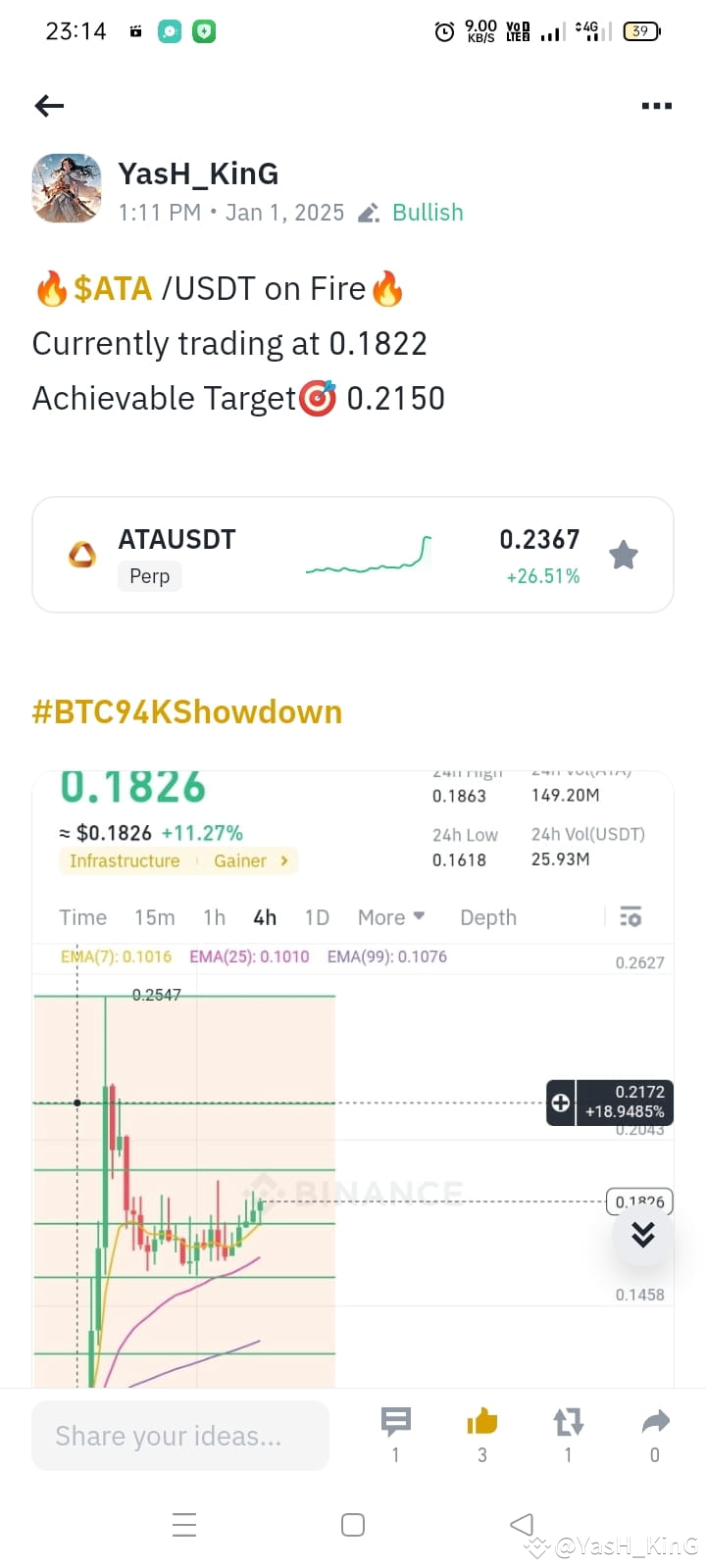Open chart display settings icon beside Depth

tap(630, 917)
